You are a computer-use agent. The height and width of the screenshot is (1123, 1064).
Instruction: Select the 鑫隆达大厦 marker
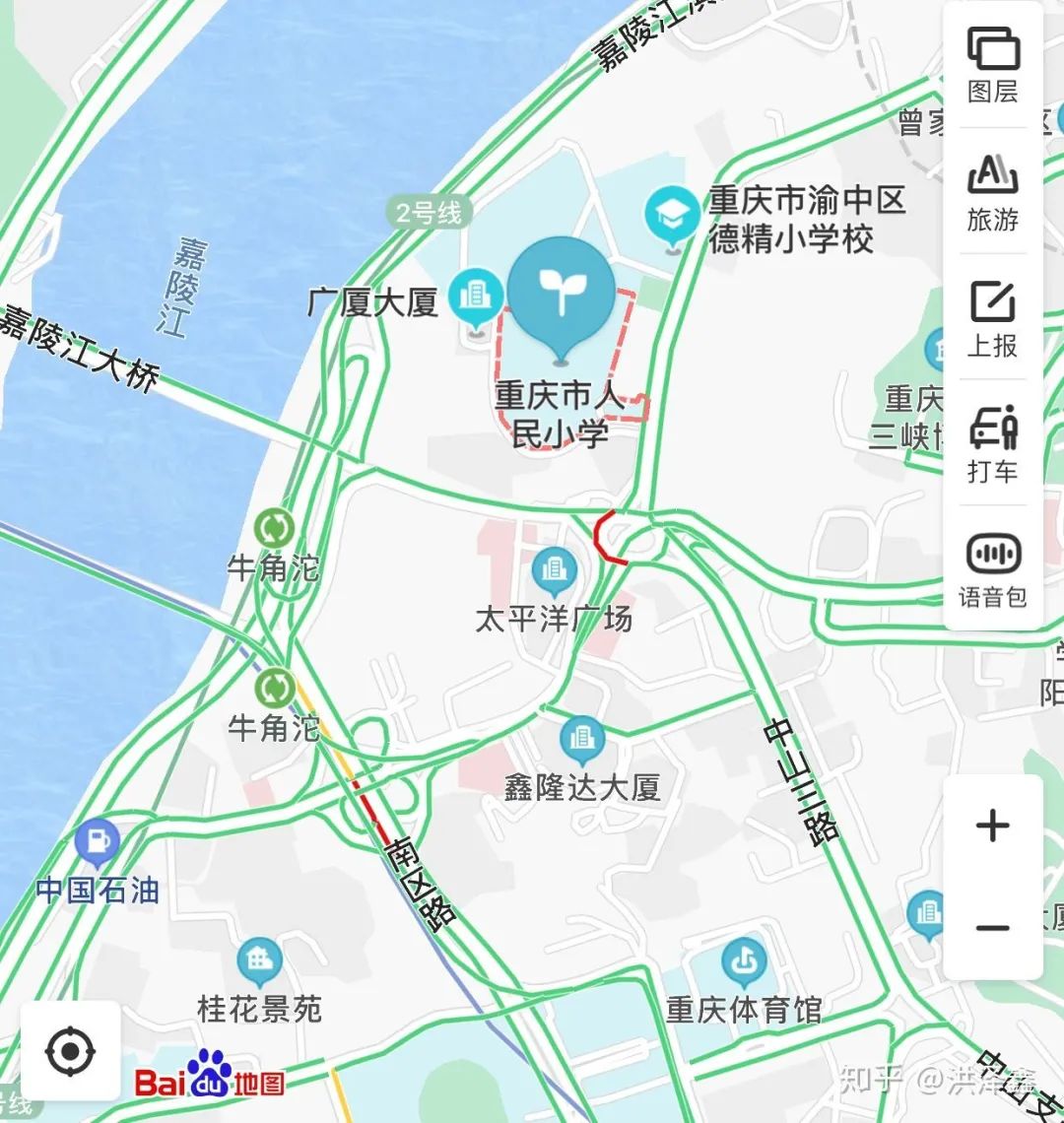point(582,739)
